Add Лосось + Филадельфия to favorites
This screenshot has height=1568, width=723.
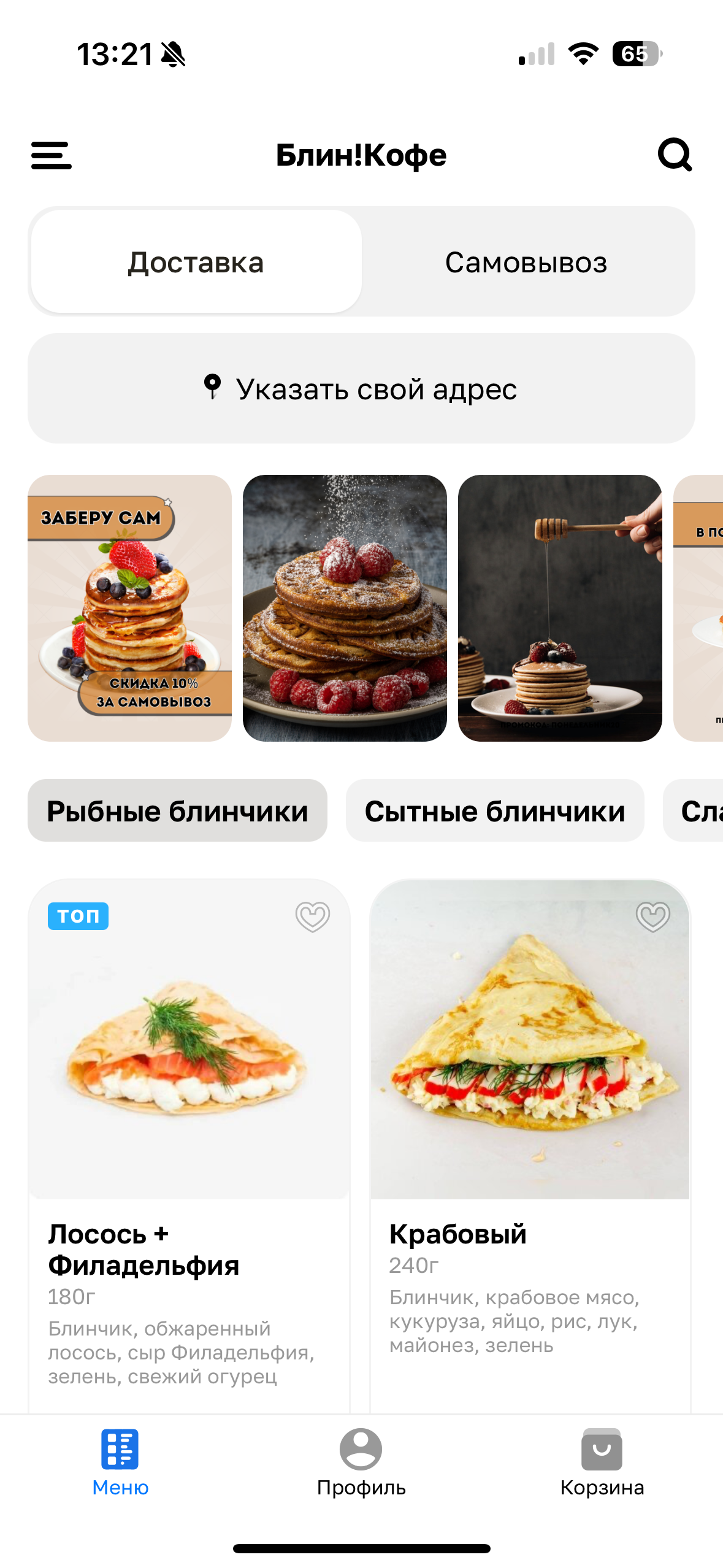[x=313, y=917]
